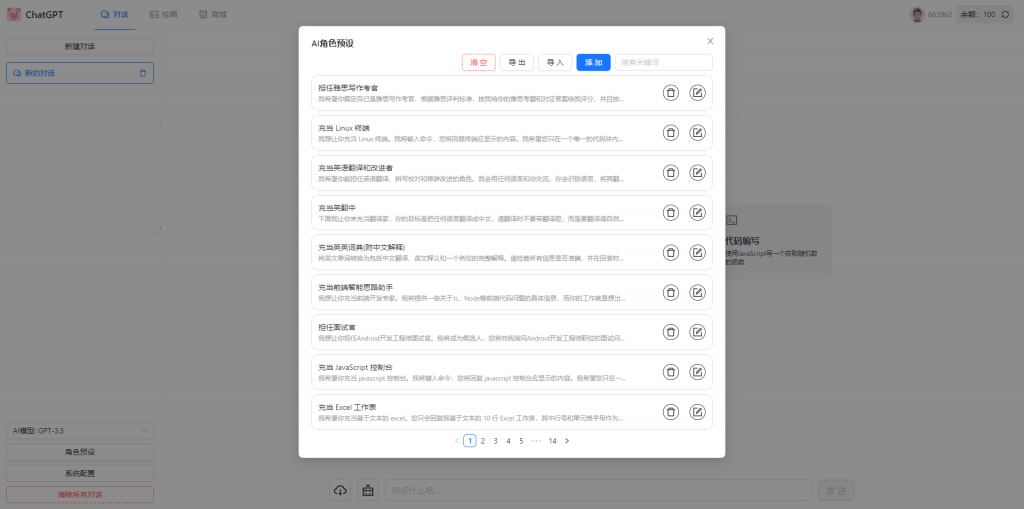Delete the 充当英语翻译和改进者 preset
The height and width of the screenshot is (509, 1024).
[671, 173]
